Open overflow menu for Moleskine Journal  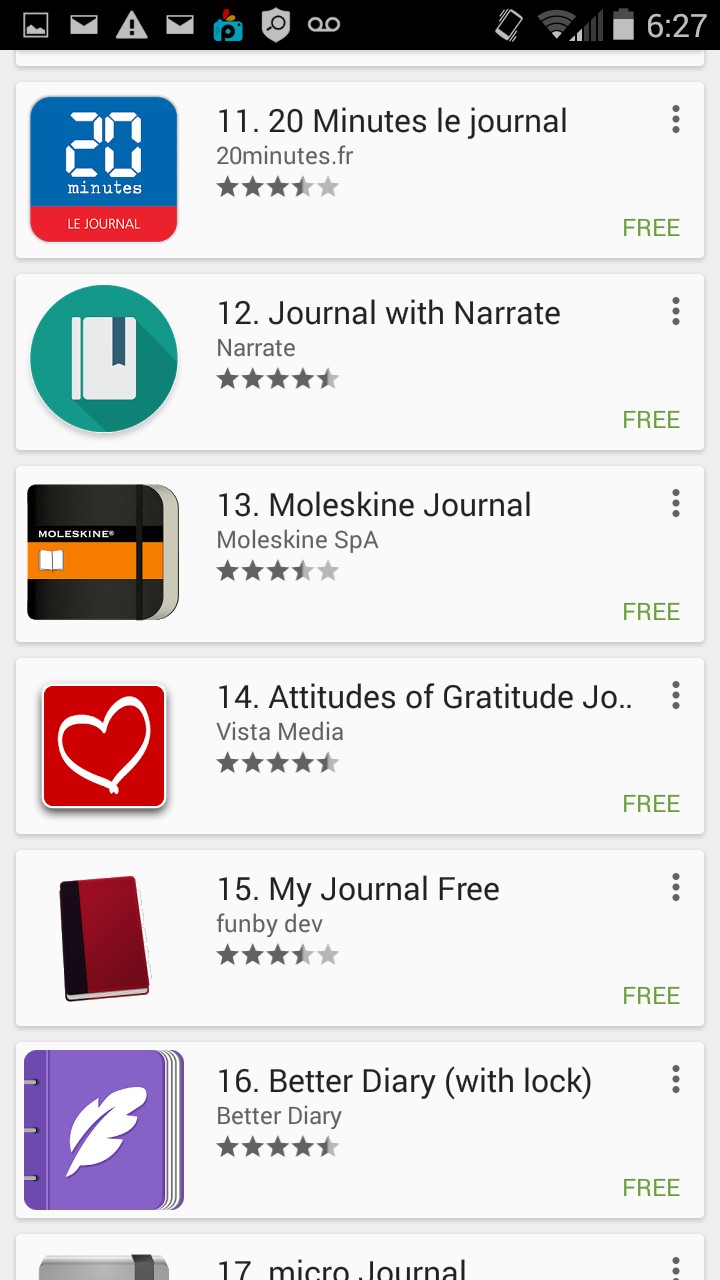pos(676,504)
